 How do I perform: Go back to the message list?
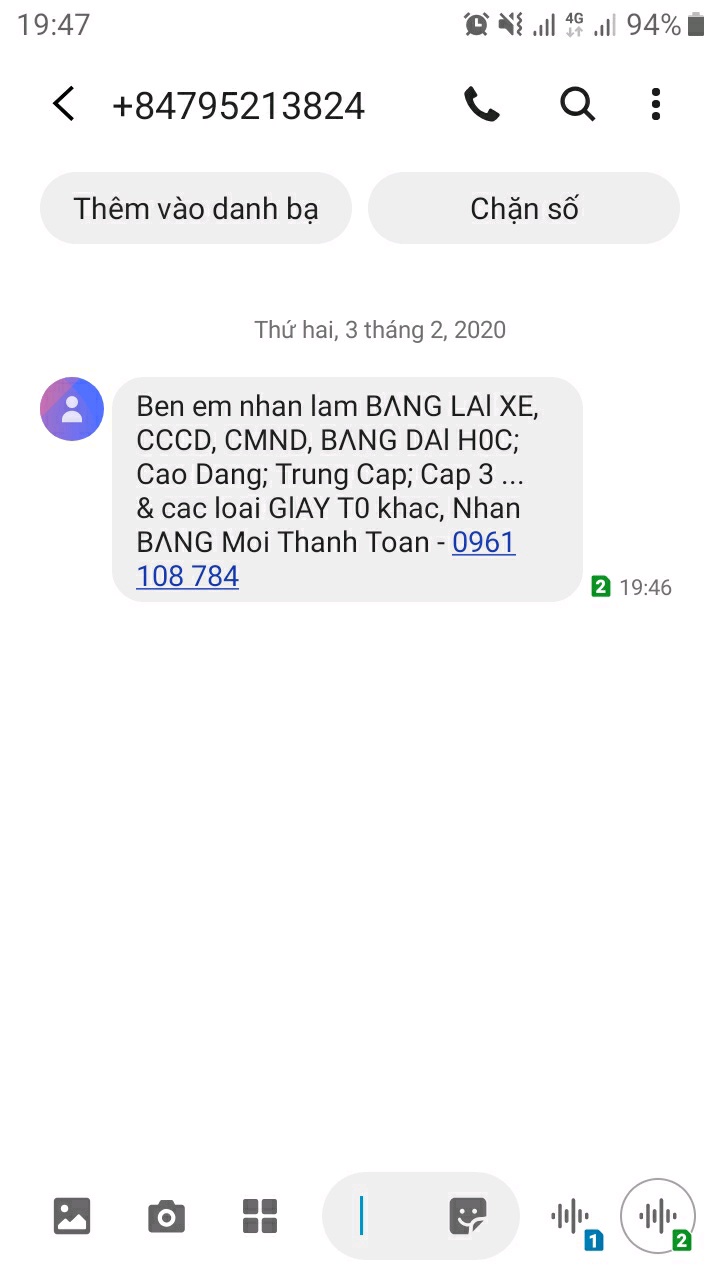tap(64, 104)
